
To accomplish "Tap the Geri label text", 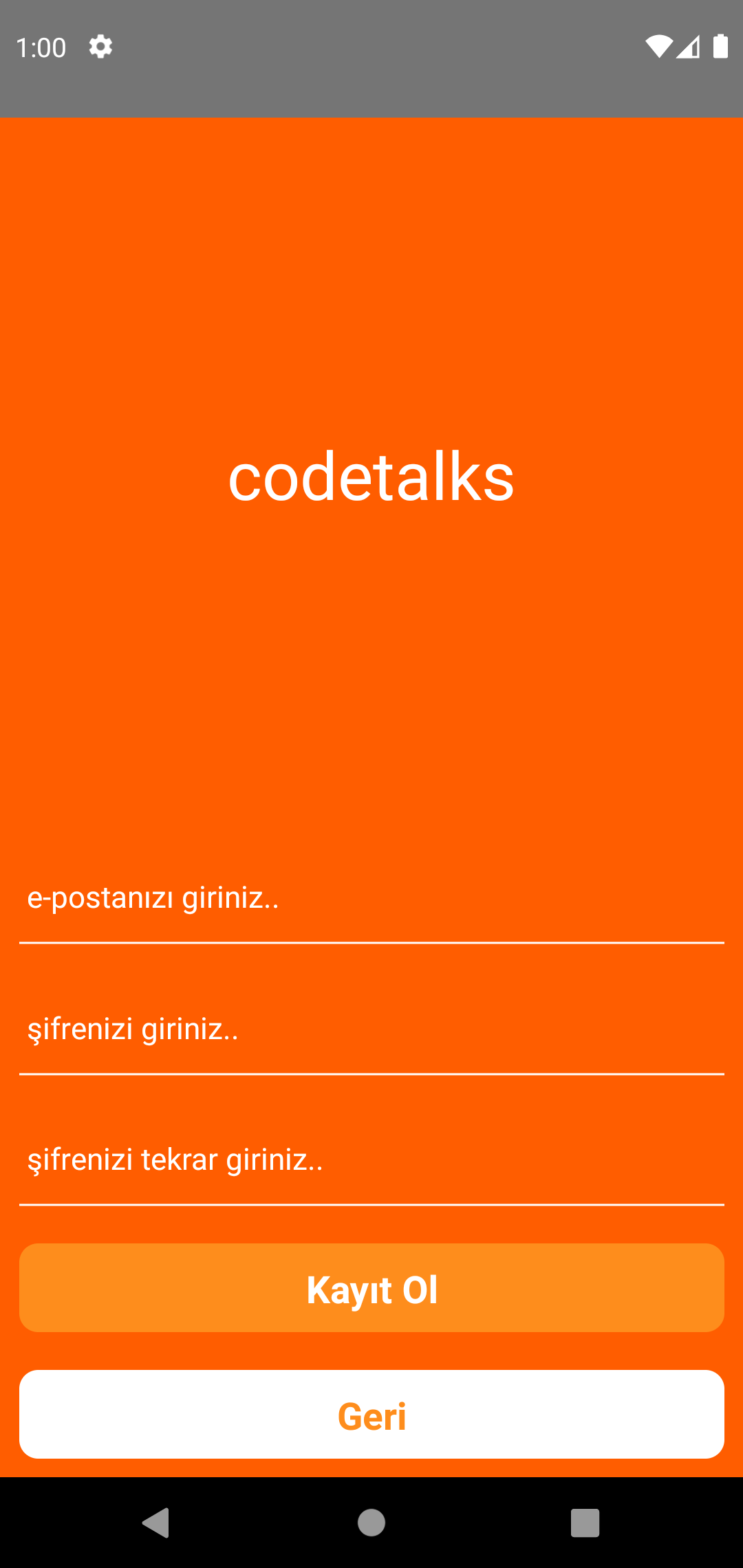I will pos(371,1415).
